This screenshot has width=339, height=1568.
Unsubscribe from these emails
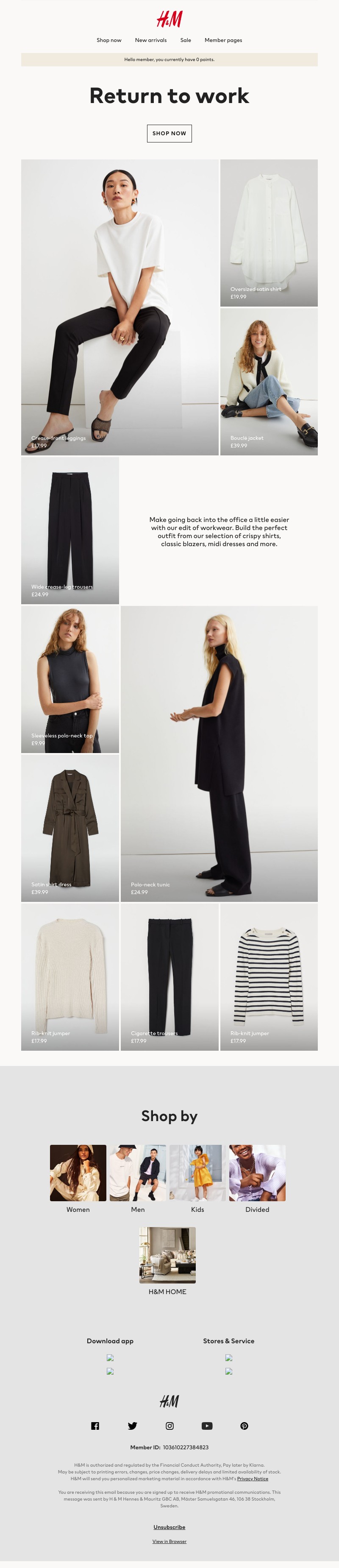click(169, 1526)
